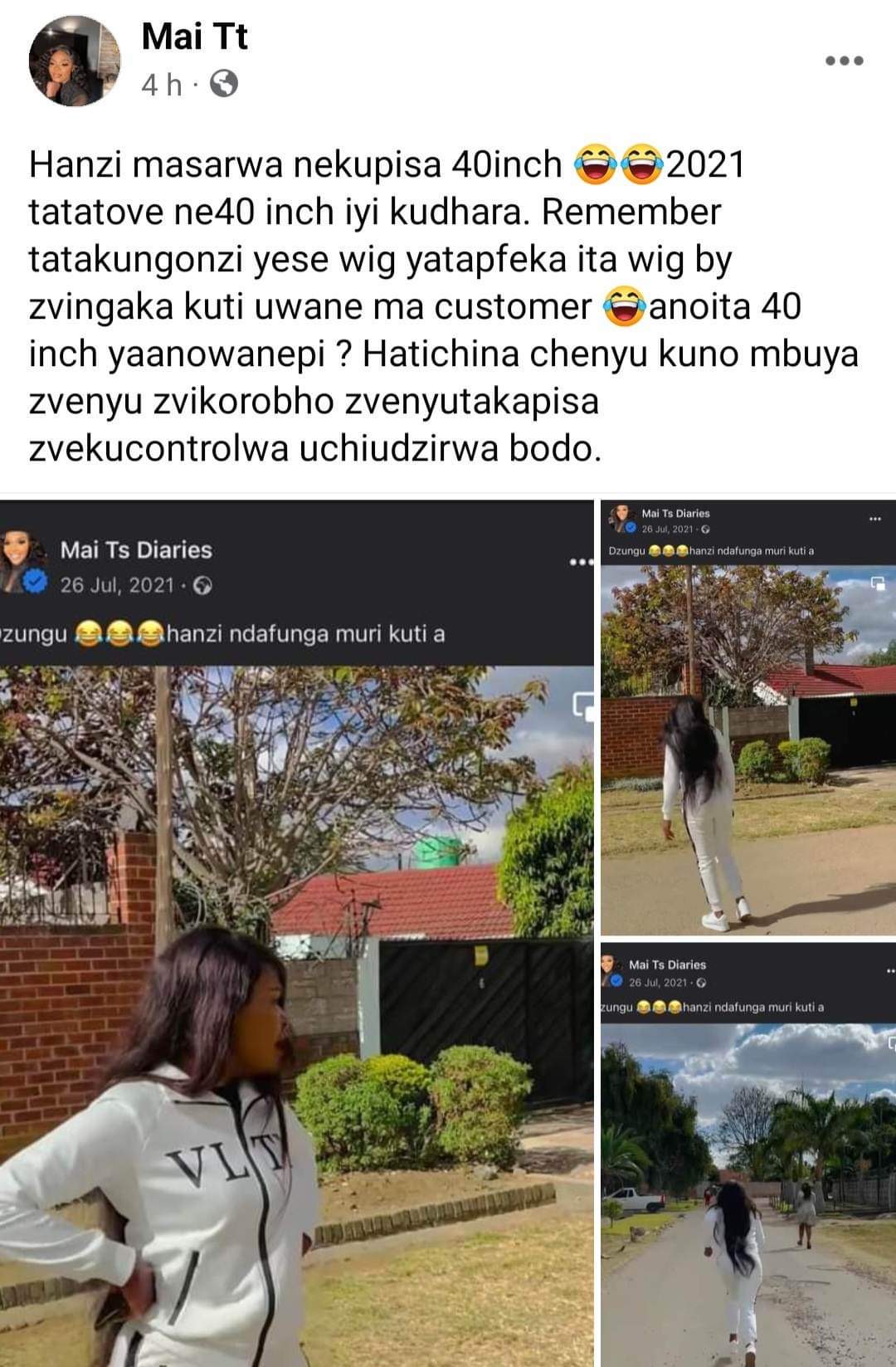
Task: View the top-right photo of woman walking
Action: 748,718
